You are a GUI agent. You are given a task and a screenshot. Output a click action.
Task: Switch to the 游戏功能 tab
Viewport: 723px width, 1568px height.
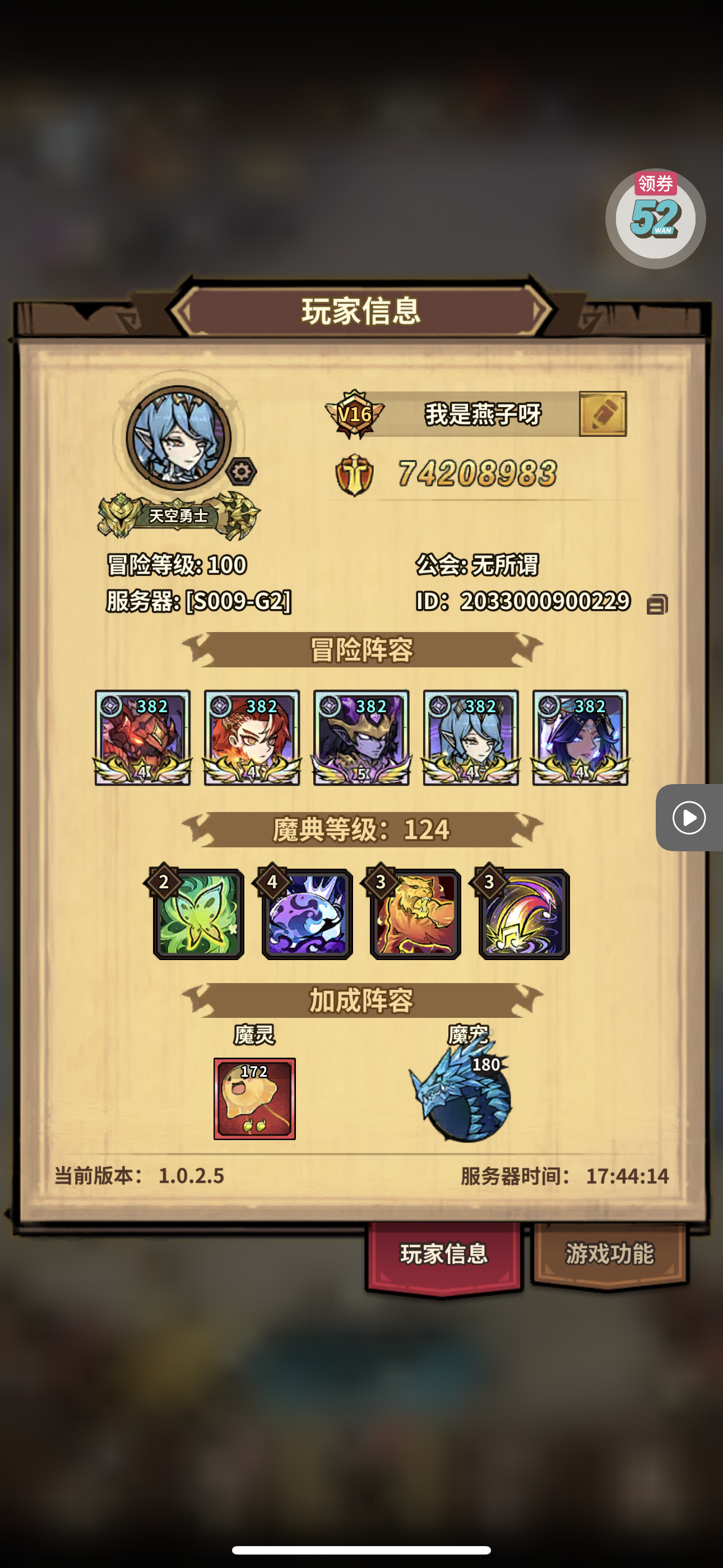tap(609, 1255)
